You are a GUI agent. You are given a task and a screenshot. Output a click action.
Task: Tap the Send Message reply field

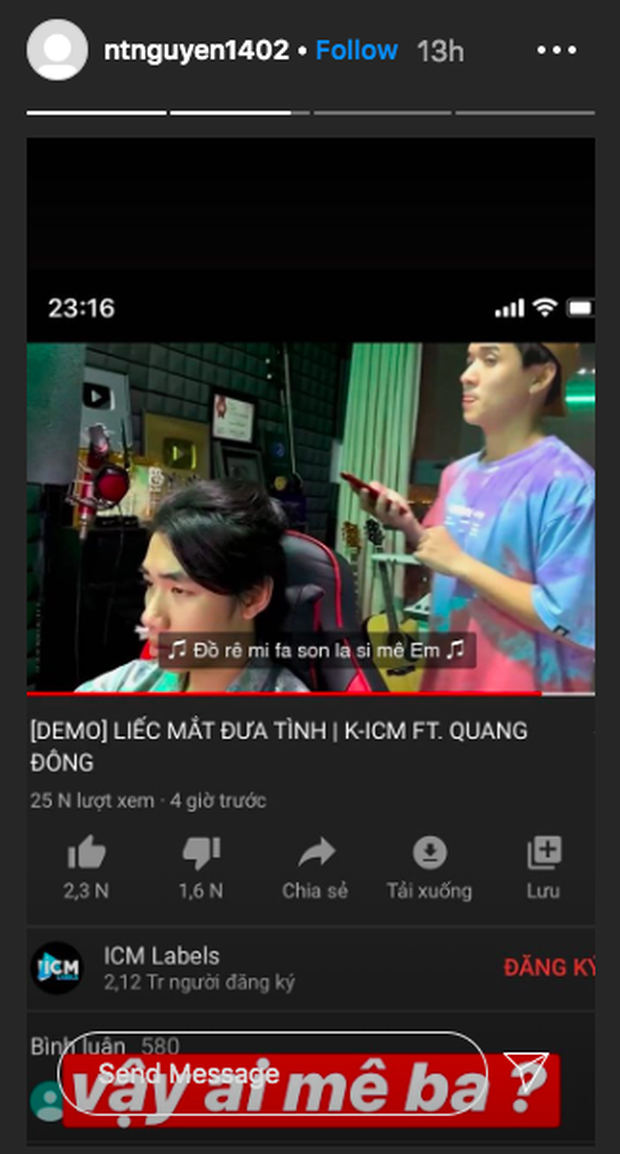click(272, 1074)
